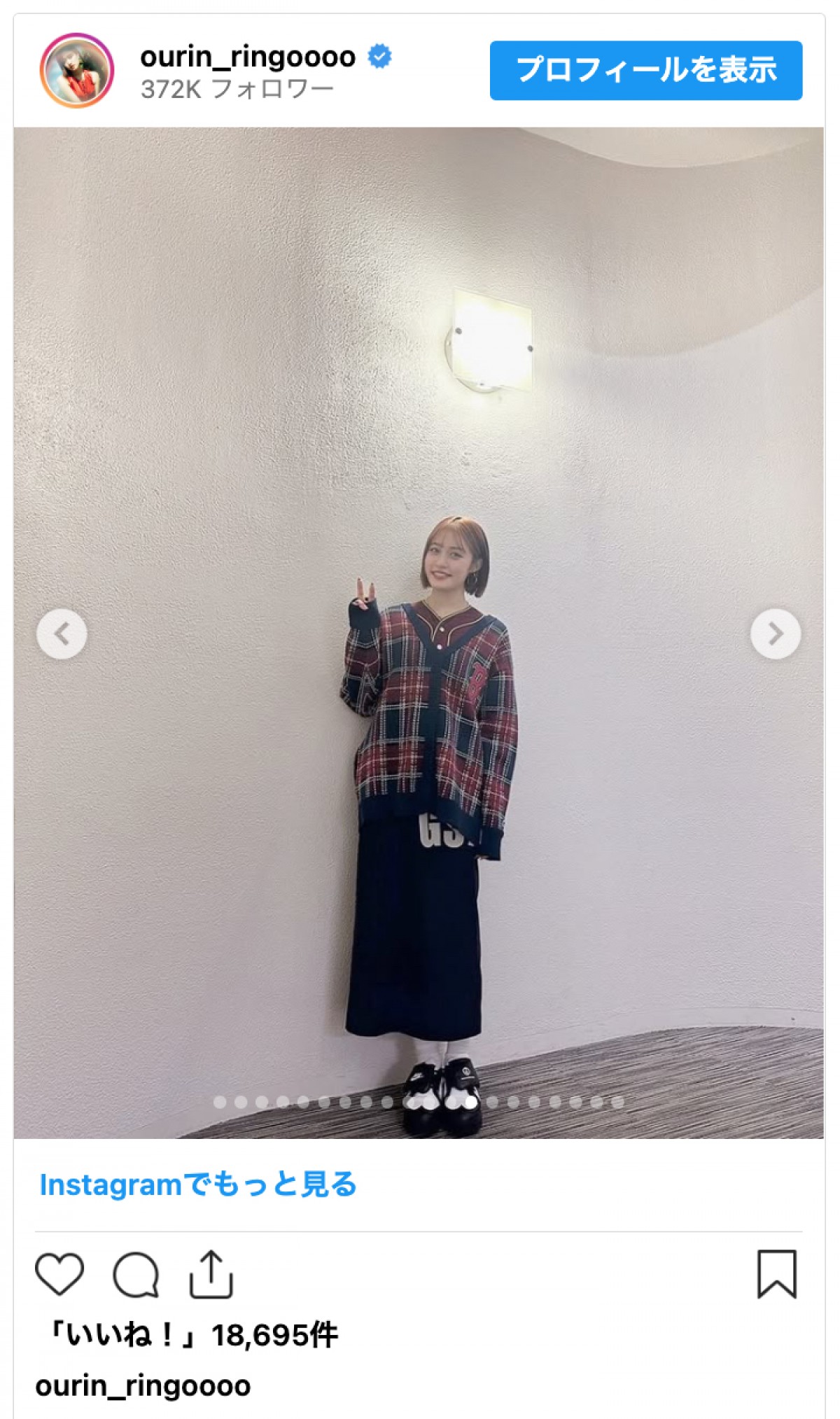The image size is (840, 1419).
Task: Open ourin_ringoooo profile avatar
Action: pyautogui.click(x=77, y=70)
